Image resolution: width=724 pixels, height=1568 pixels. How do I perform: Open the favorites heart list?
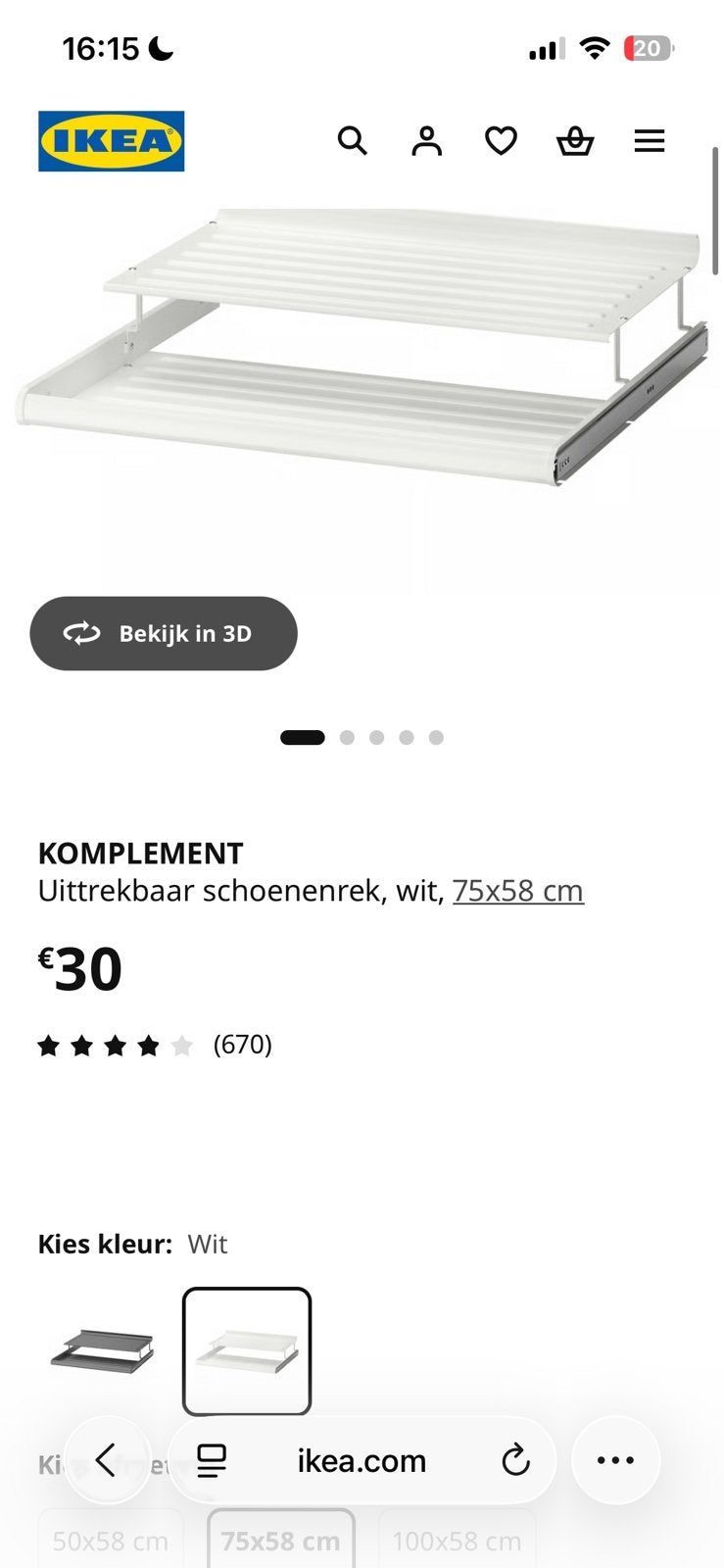coord(501,141)
